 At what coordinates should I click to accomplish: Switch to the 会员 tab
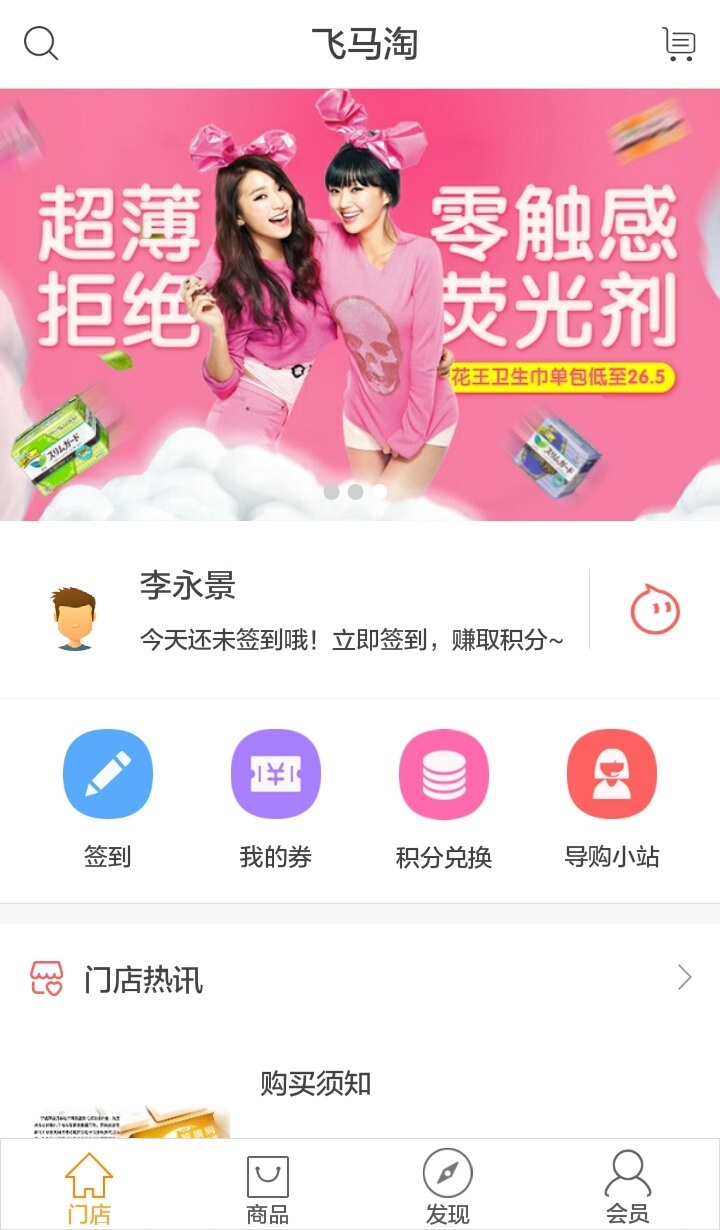point(627,1188)
